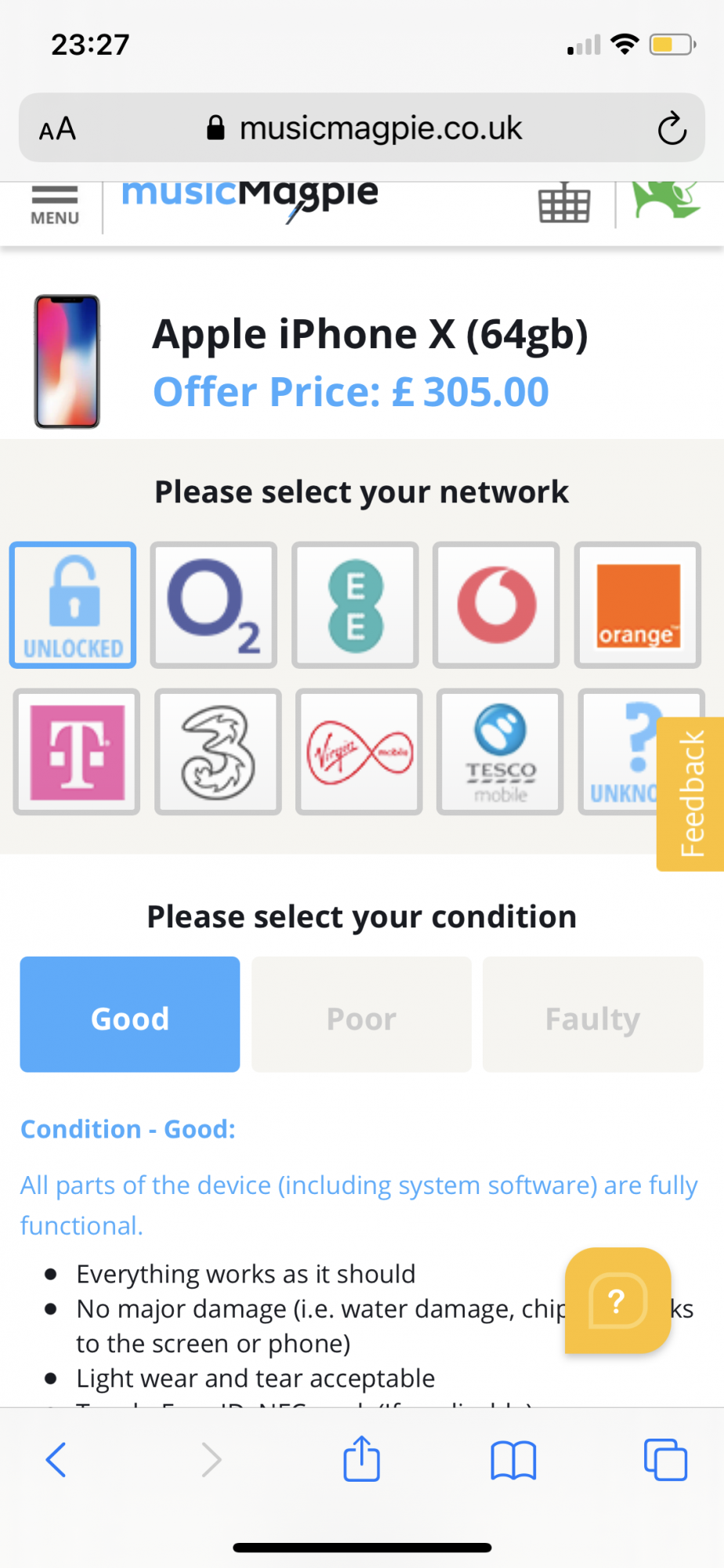This screenshot has width=724, height=1568.
Task: Pick the Three network tile
Action: 218,752
